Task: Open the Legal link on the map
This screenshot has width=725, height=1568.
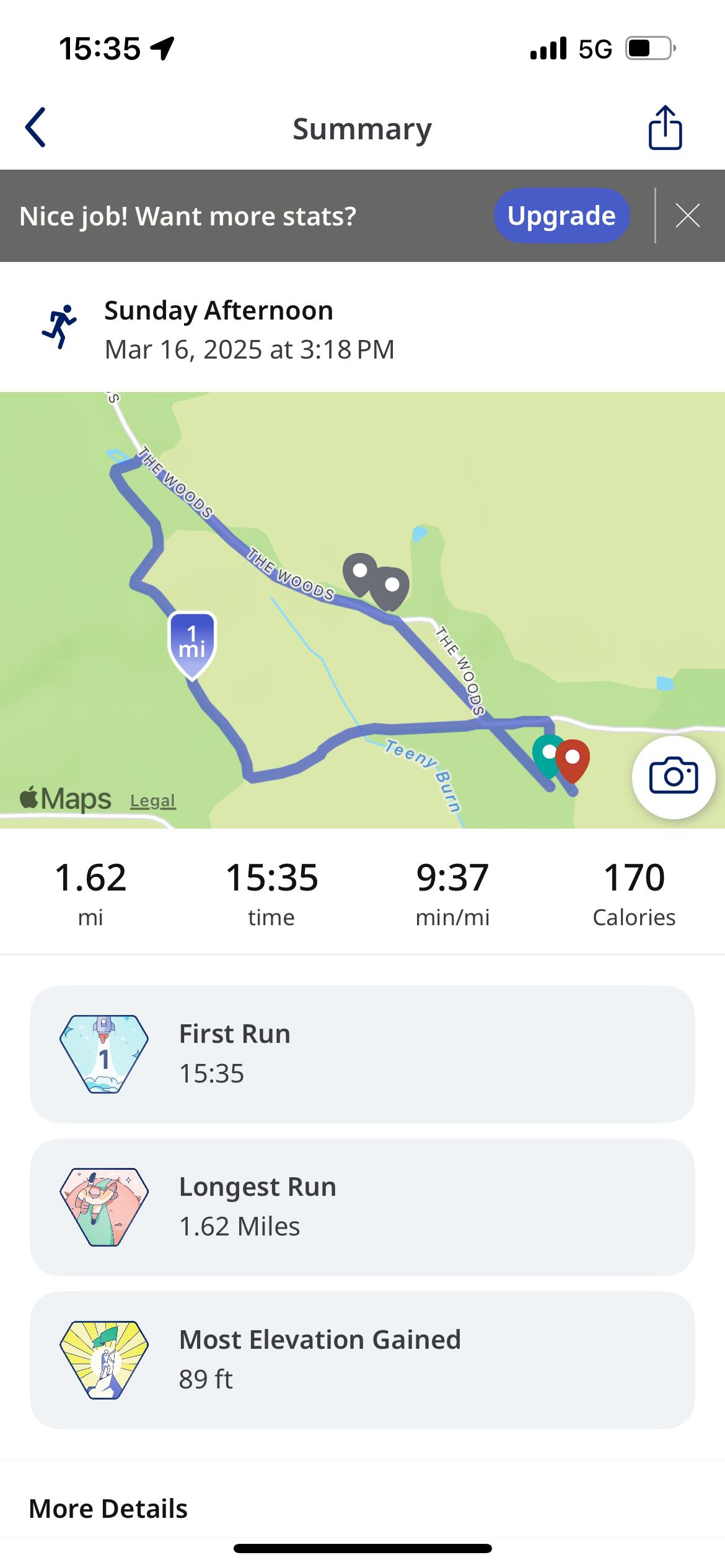Action: [152, 801]
